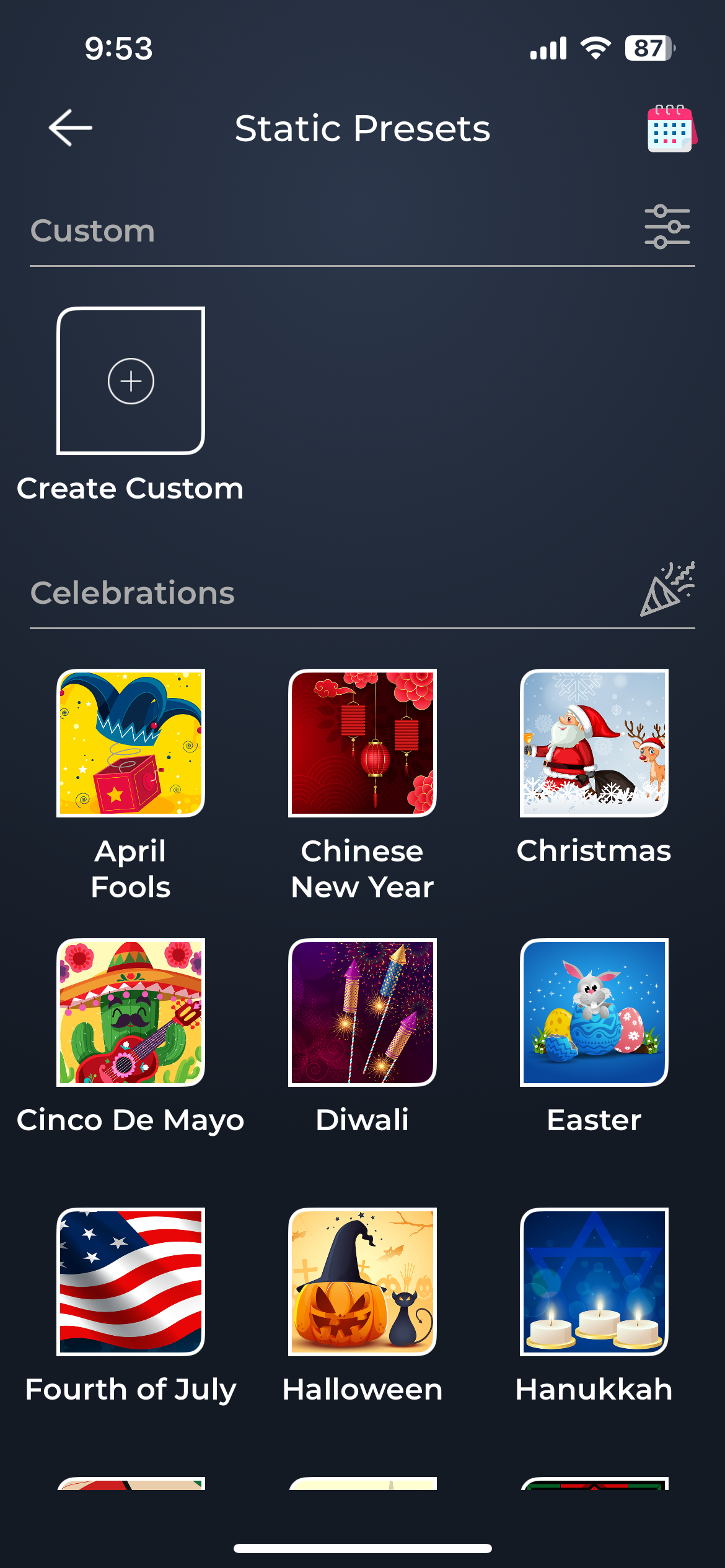Choose the Fourth of July preset

click(x=131, y=1281)
